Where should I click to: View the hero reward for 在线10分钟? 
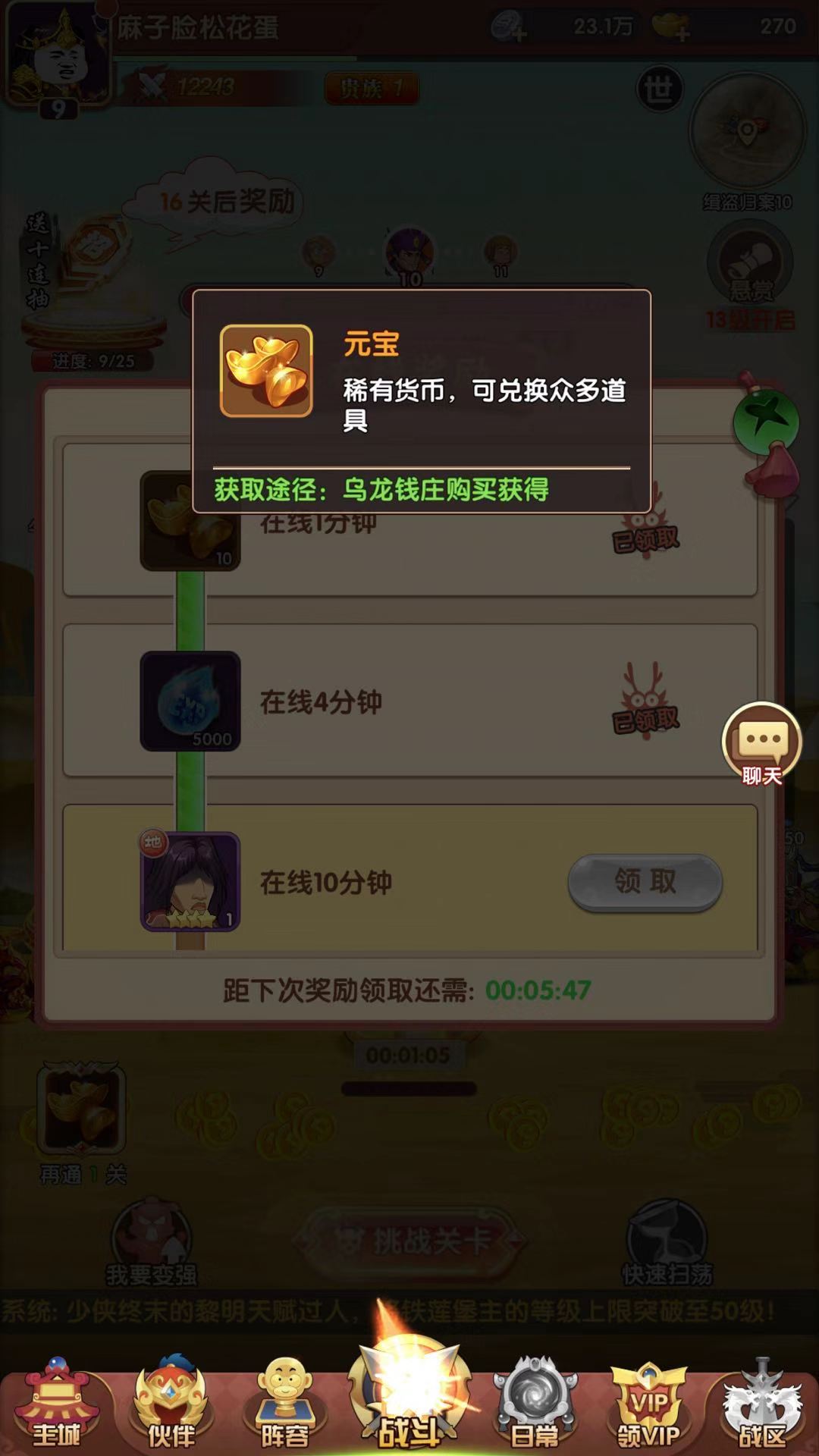pos(190,882)
